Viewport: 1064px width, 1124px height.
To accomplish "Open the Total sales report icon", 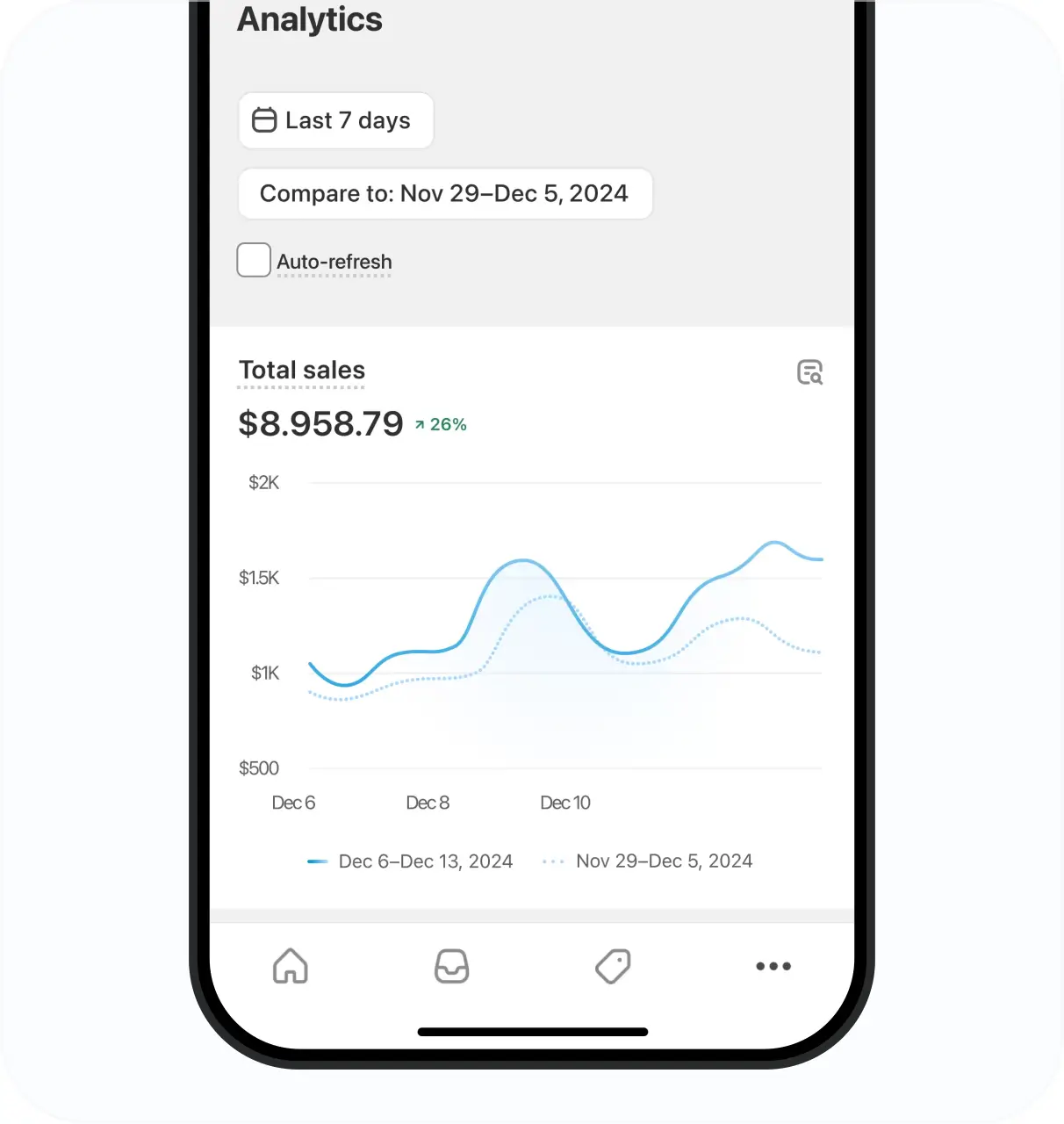I will tap(809, 372).
